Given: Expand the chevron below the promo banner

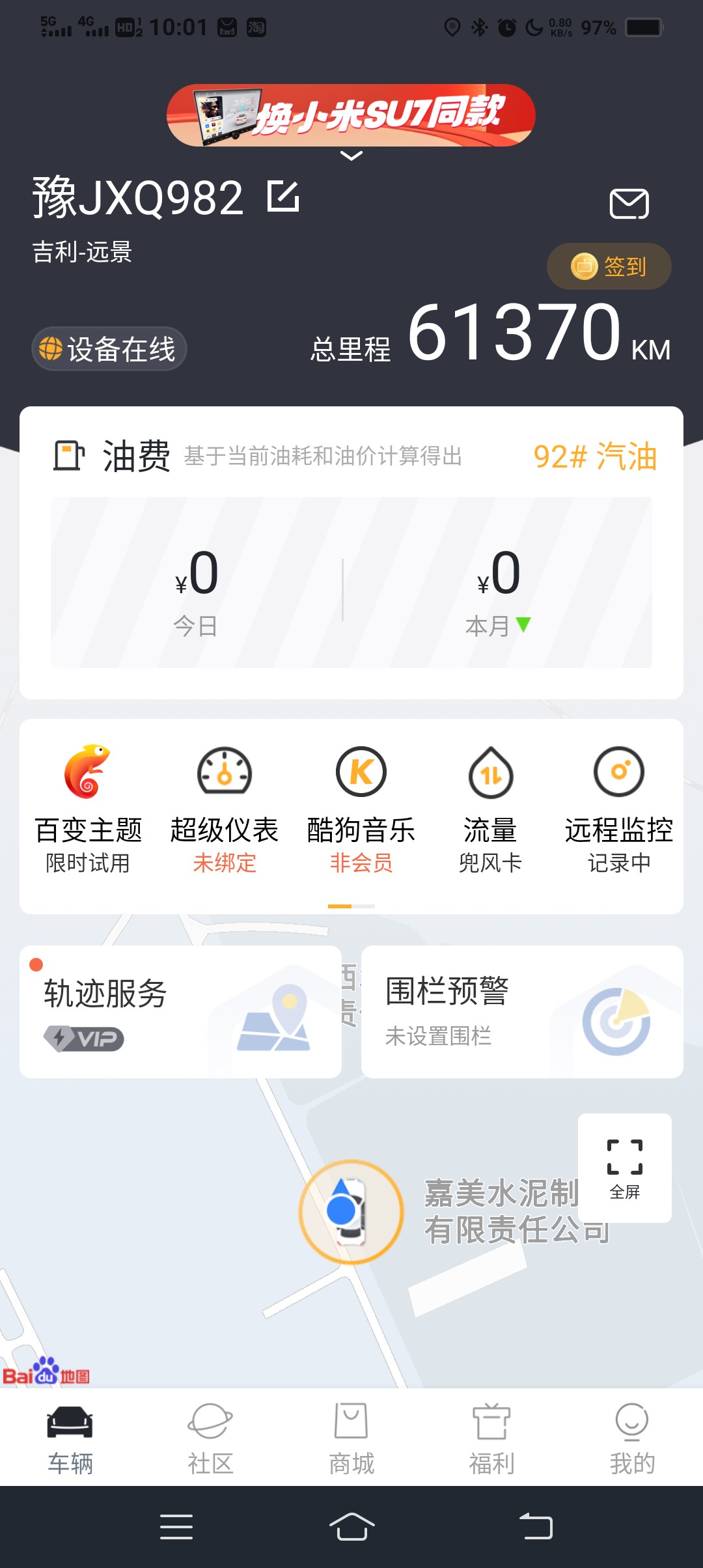Looking at the screenshot, I should click(351, 156).
